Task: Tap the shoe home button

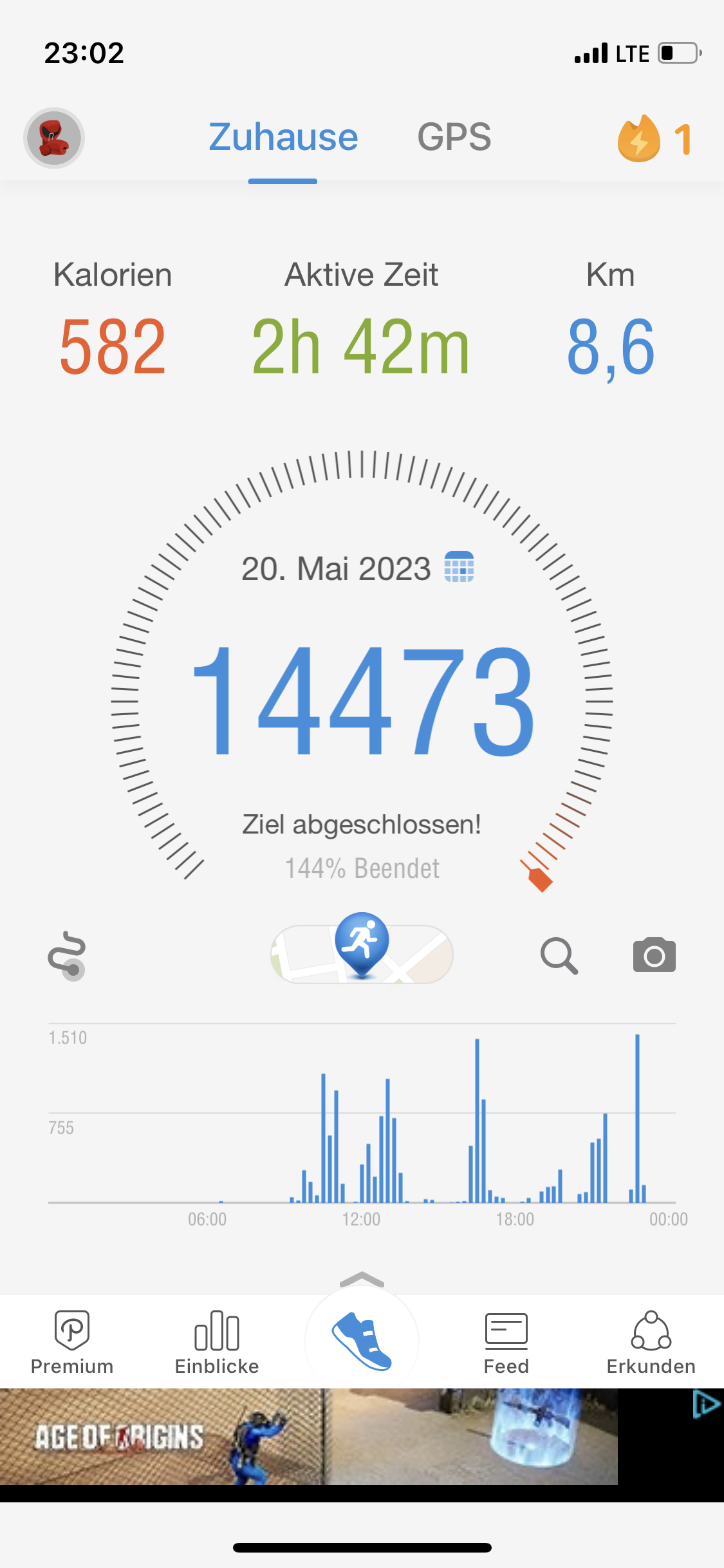Action: (x=362, y=1342)
